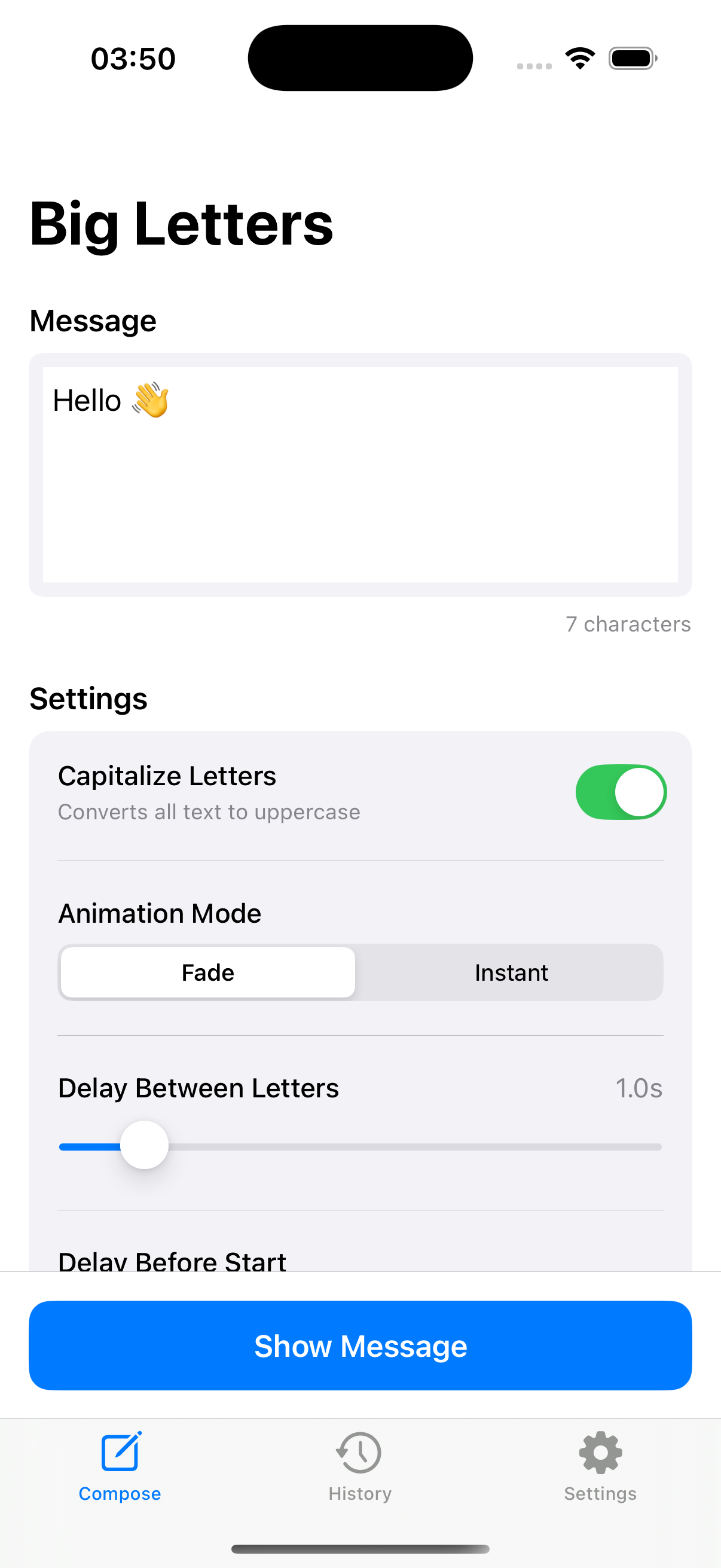The width and height of the screenshot is (721, 1568).
Task: Tap the Settings gear icon
Action: click(x=599, y=1453)
